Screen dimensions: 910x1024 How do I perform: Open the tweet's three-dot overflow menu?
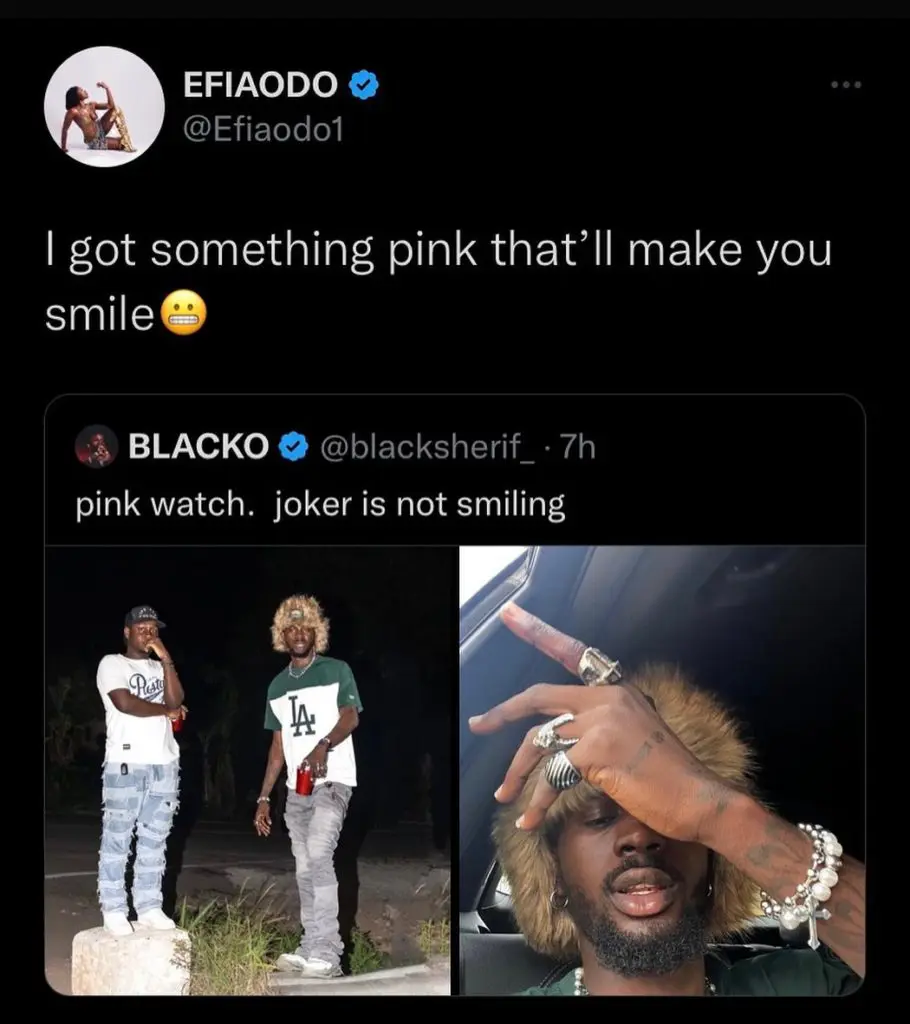[x=845, y=85]
